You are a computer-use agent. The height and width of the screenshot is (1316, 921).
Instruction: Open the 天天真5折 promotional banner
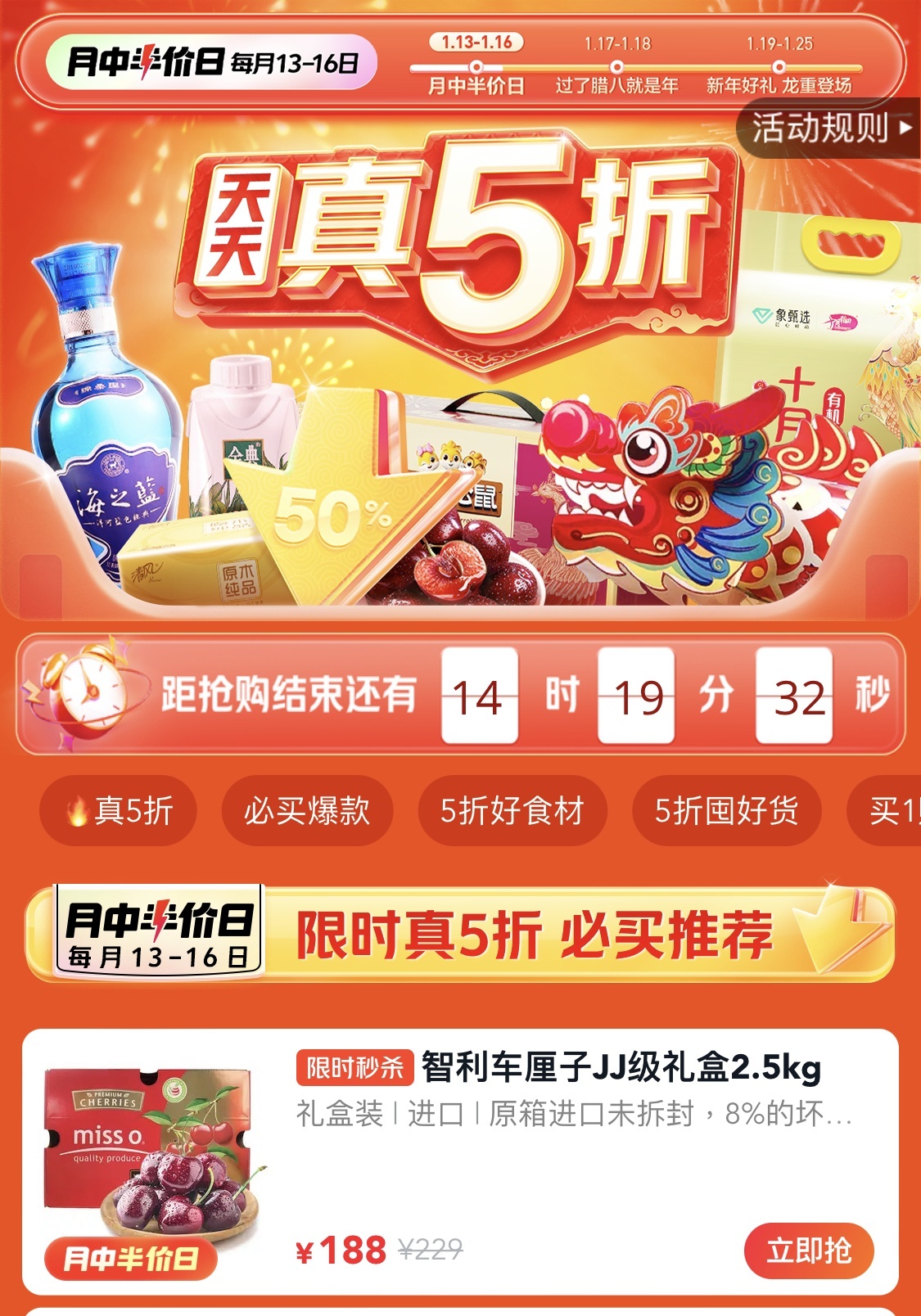click(458, 368)
